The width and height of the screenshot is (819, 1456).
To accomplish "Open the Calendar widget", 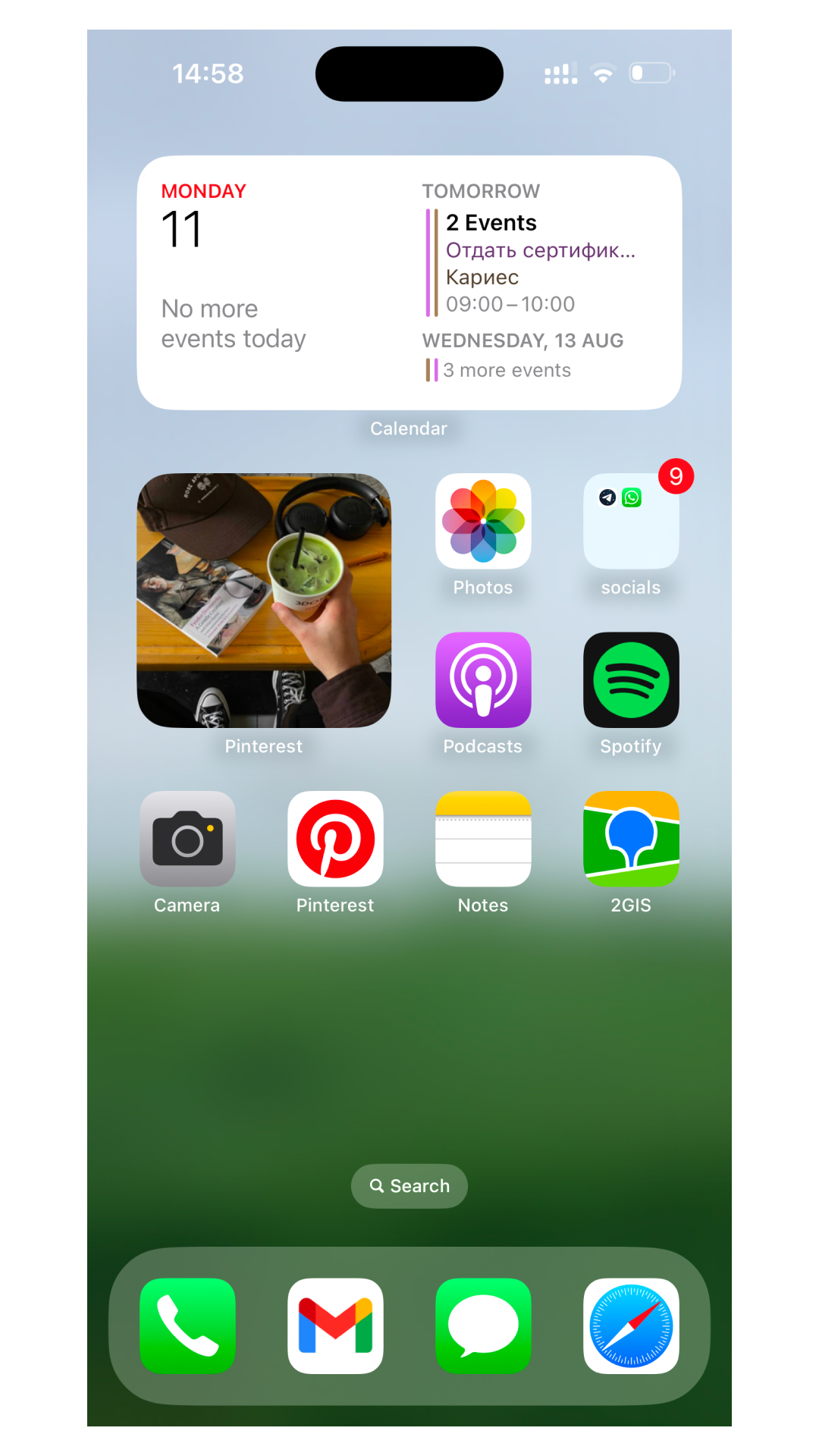I will click(409, 283).
